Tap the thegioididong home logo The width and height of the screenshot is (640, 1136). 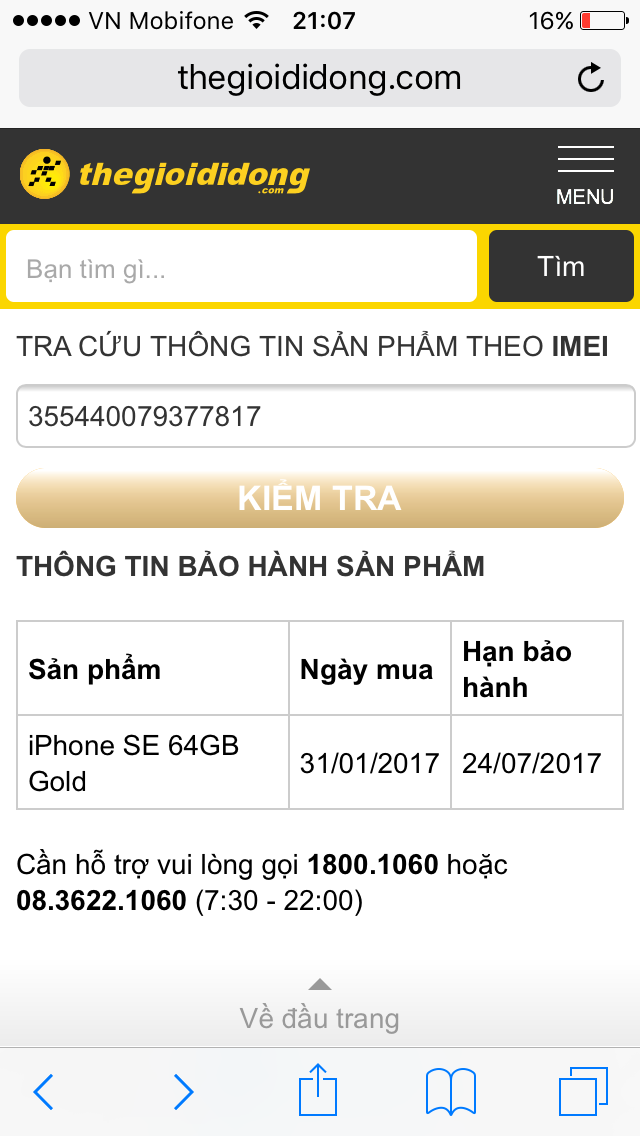click(x=165, y=175)
